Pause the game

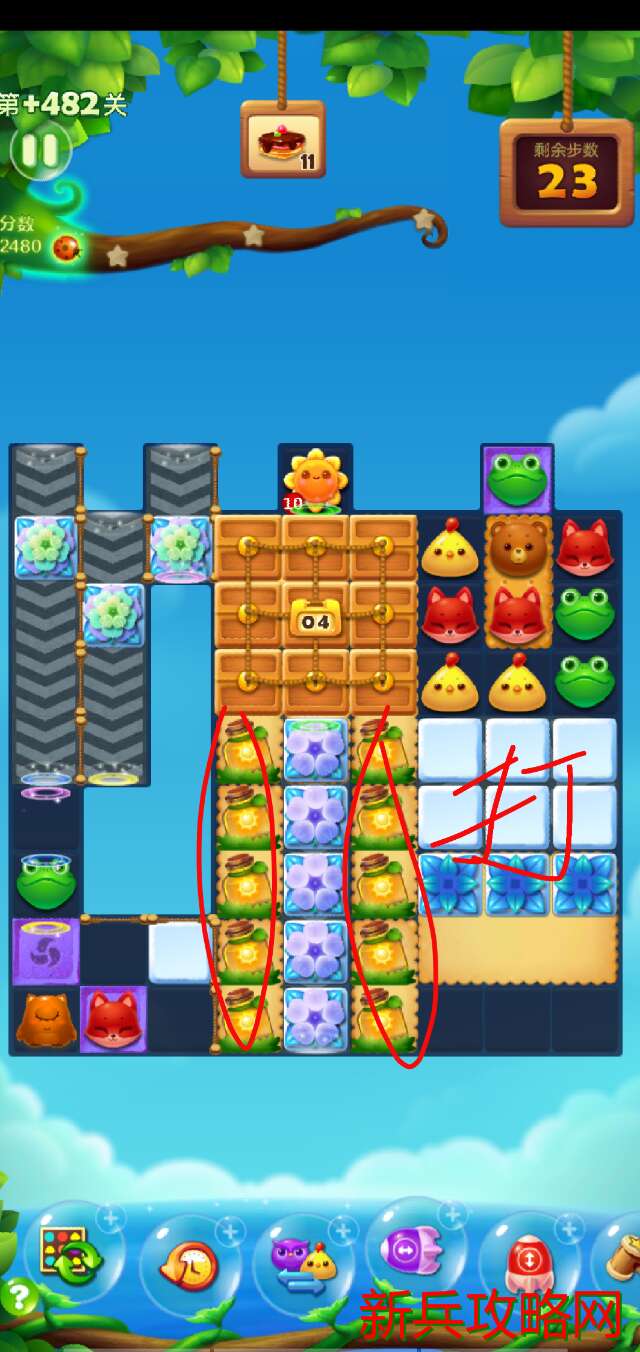[x=41, y=150]
